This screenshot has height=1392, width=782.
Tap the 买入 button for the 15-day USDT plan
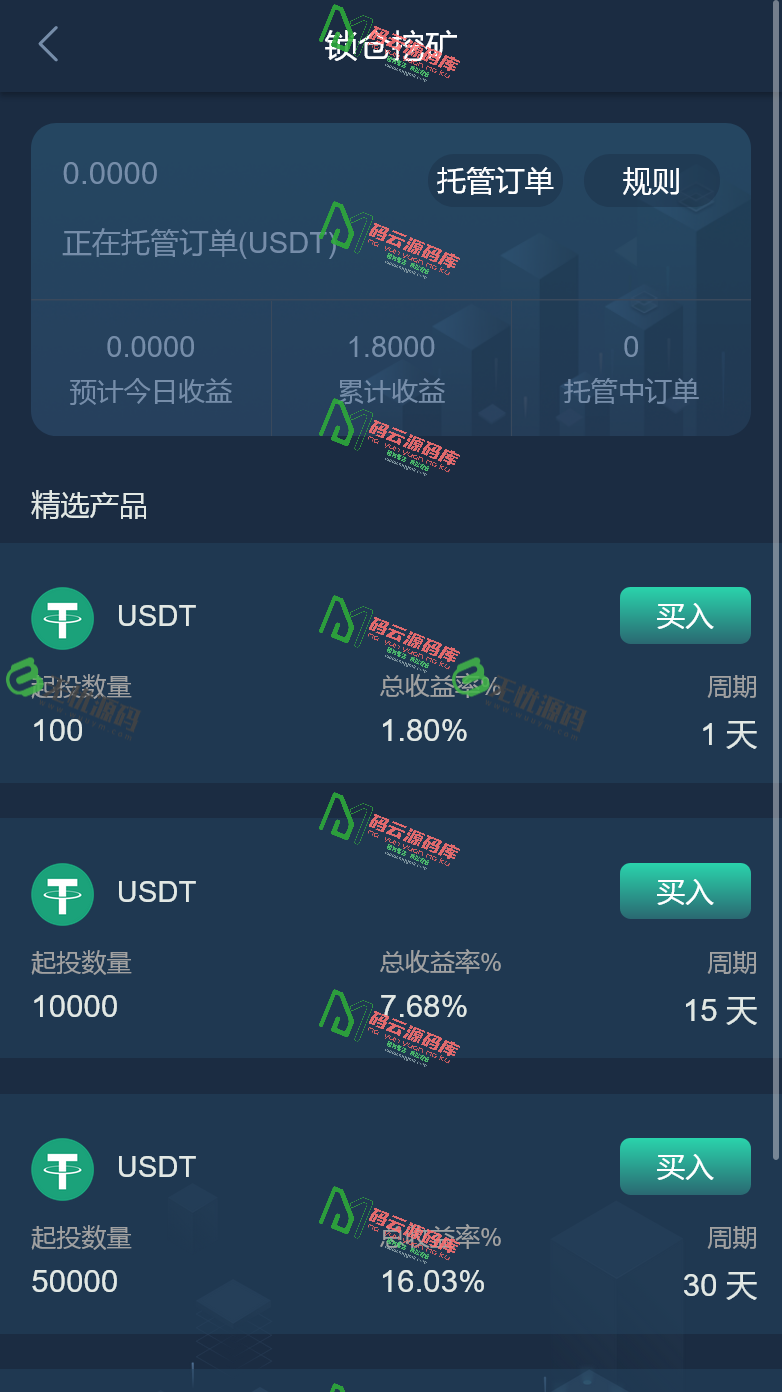click(685, 891)
